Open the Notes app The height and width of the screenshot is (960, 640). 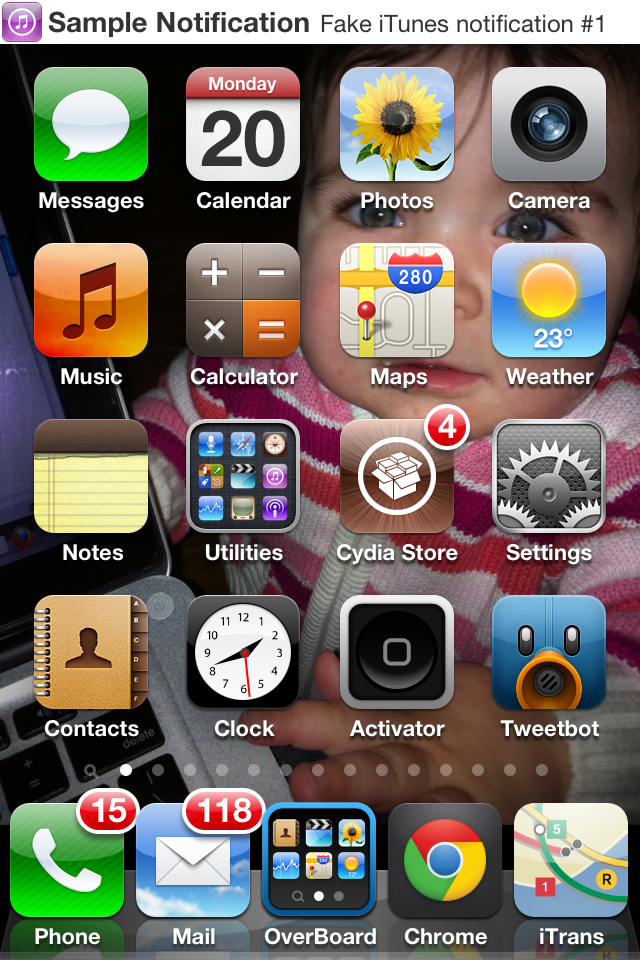91,476
